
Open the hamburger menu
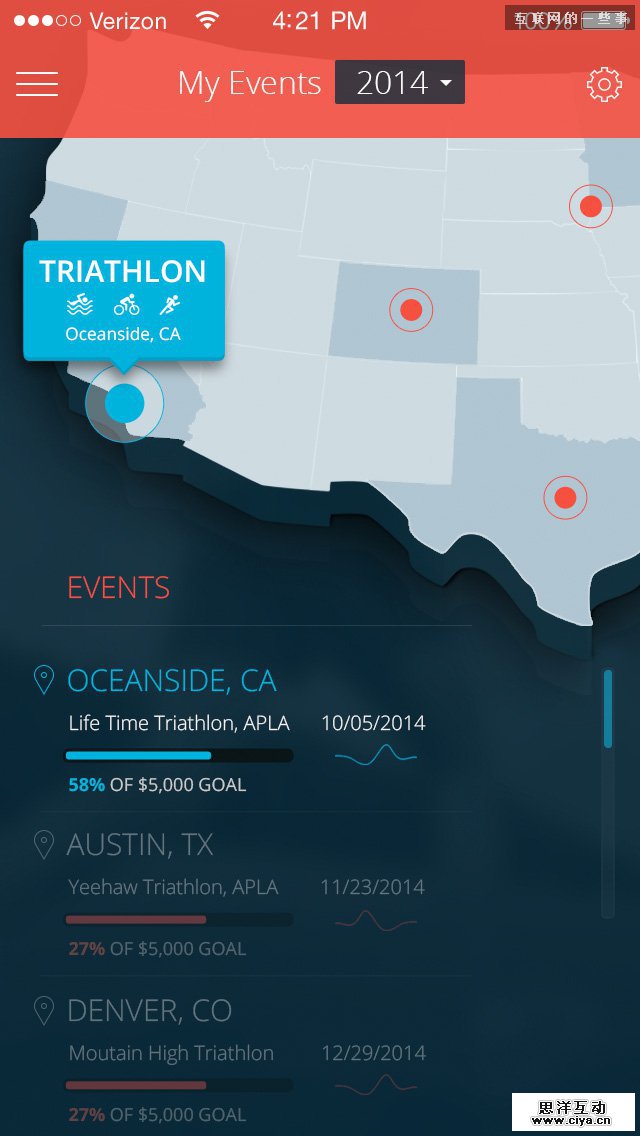(x=37, y=85)
